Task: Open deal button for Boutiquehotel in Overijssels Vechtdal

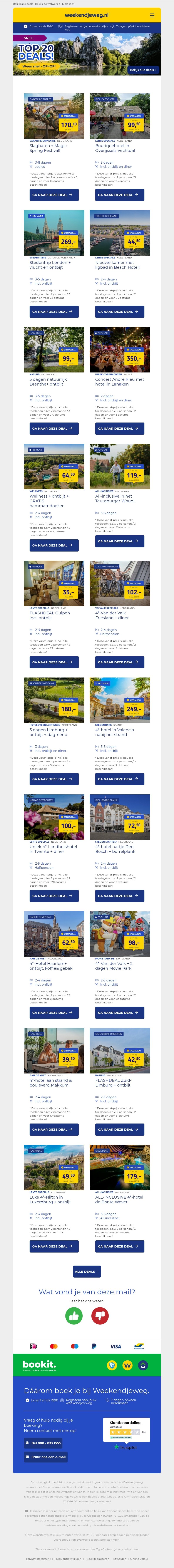Action: click(x=120, y=195)
